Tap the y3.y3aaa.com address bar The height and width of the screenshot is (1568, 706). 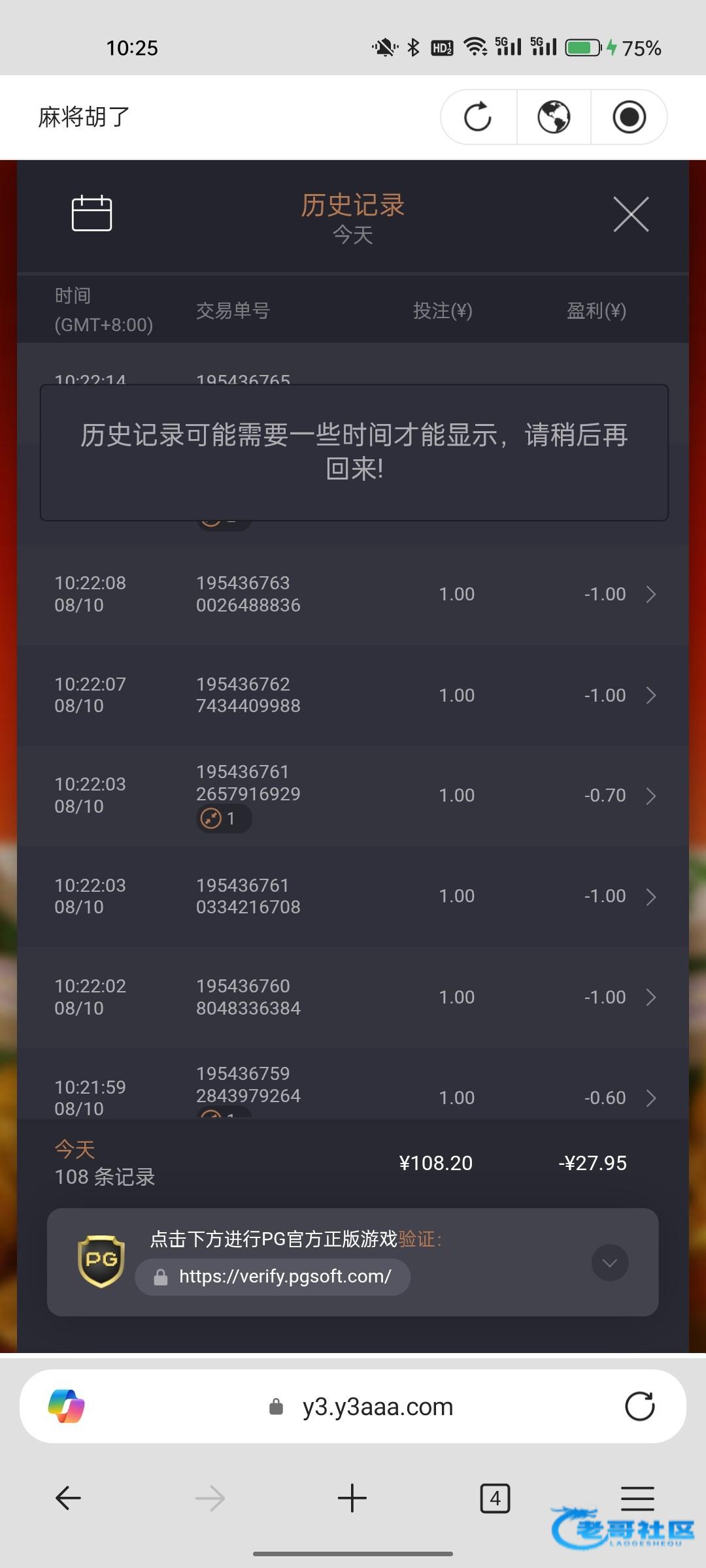377,1406
